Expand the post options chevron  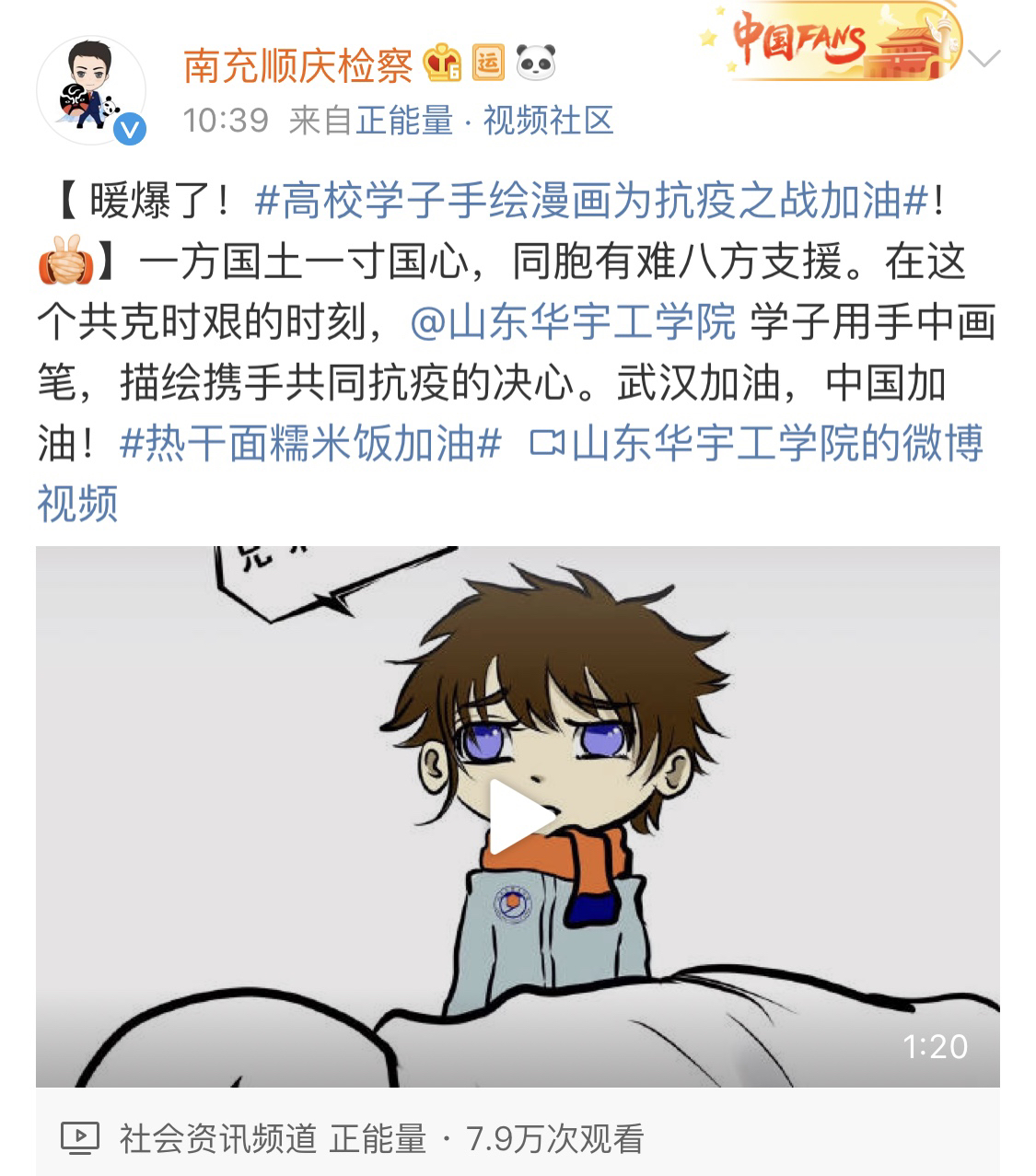coord(984,61)
